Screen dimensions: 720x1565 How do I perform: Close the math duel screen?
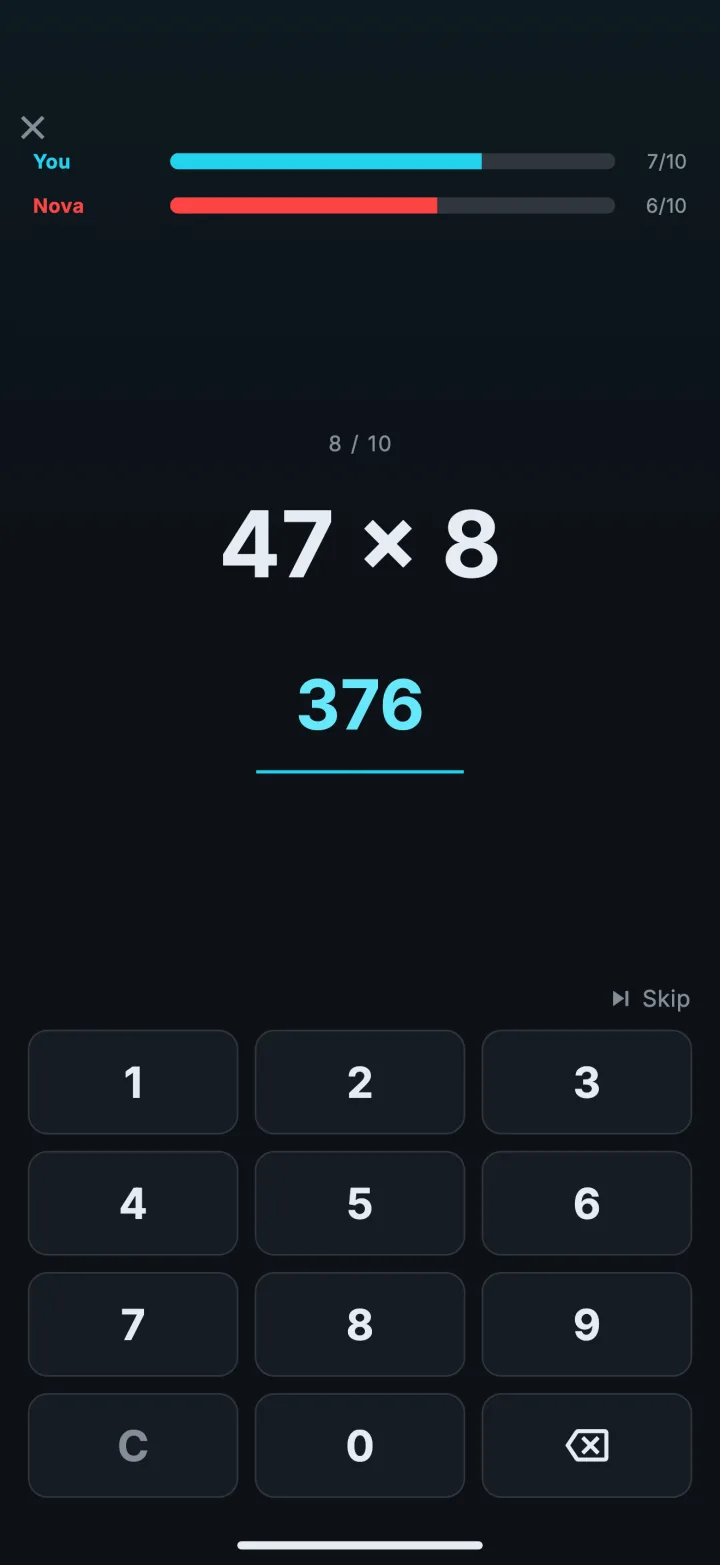(33, 127)
